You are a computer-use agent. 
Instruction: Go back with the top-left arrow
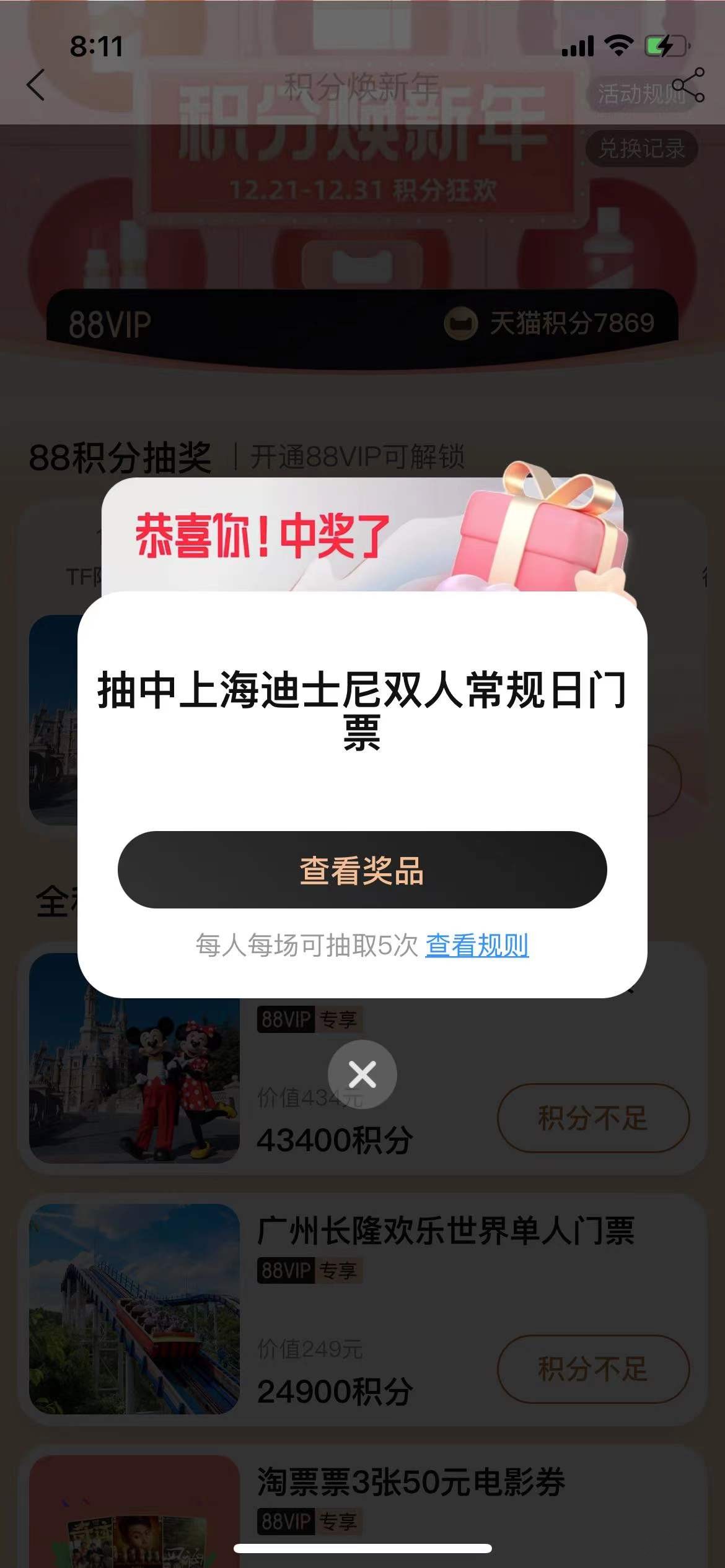[36, 85]
